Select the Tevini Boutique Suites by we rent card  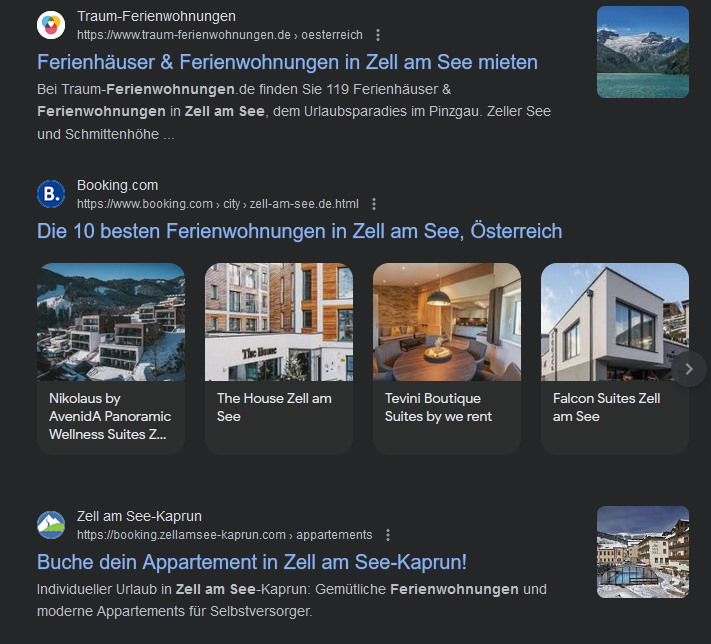click(447, 359)
